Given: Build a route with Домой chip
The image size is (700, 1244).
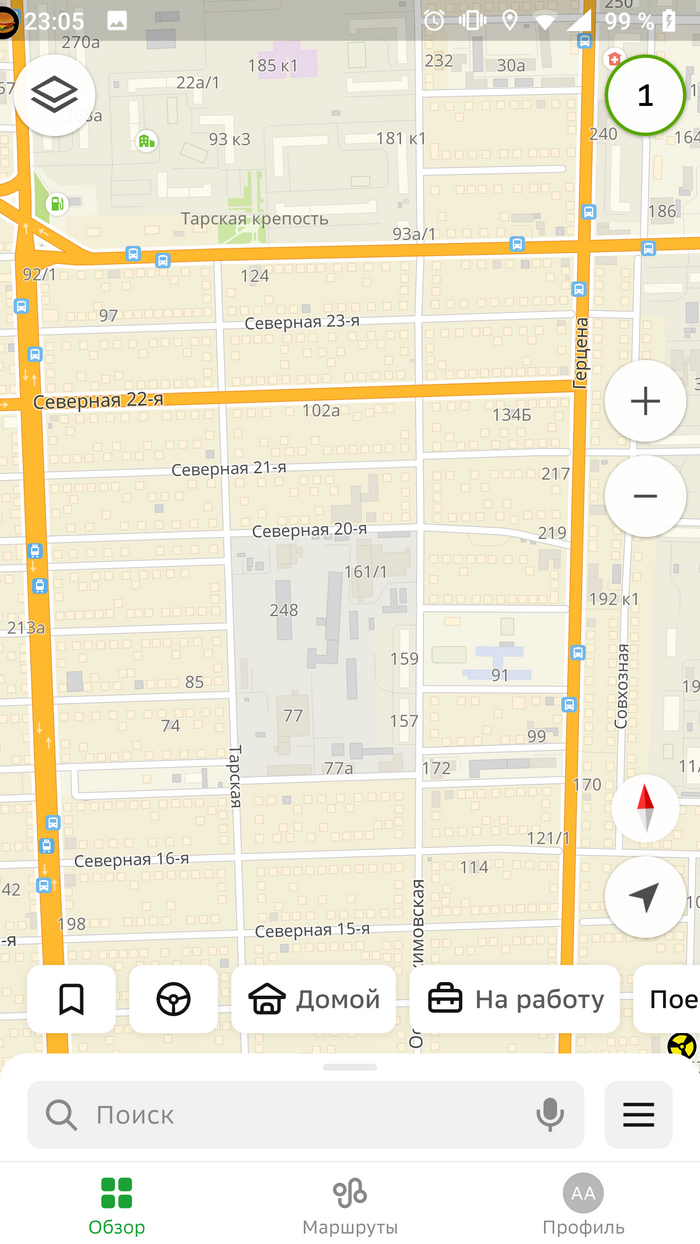Looking at the screenshot, I should 315,999.
